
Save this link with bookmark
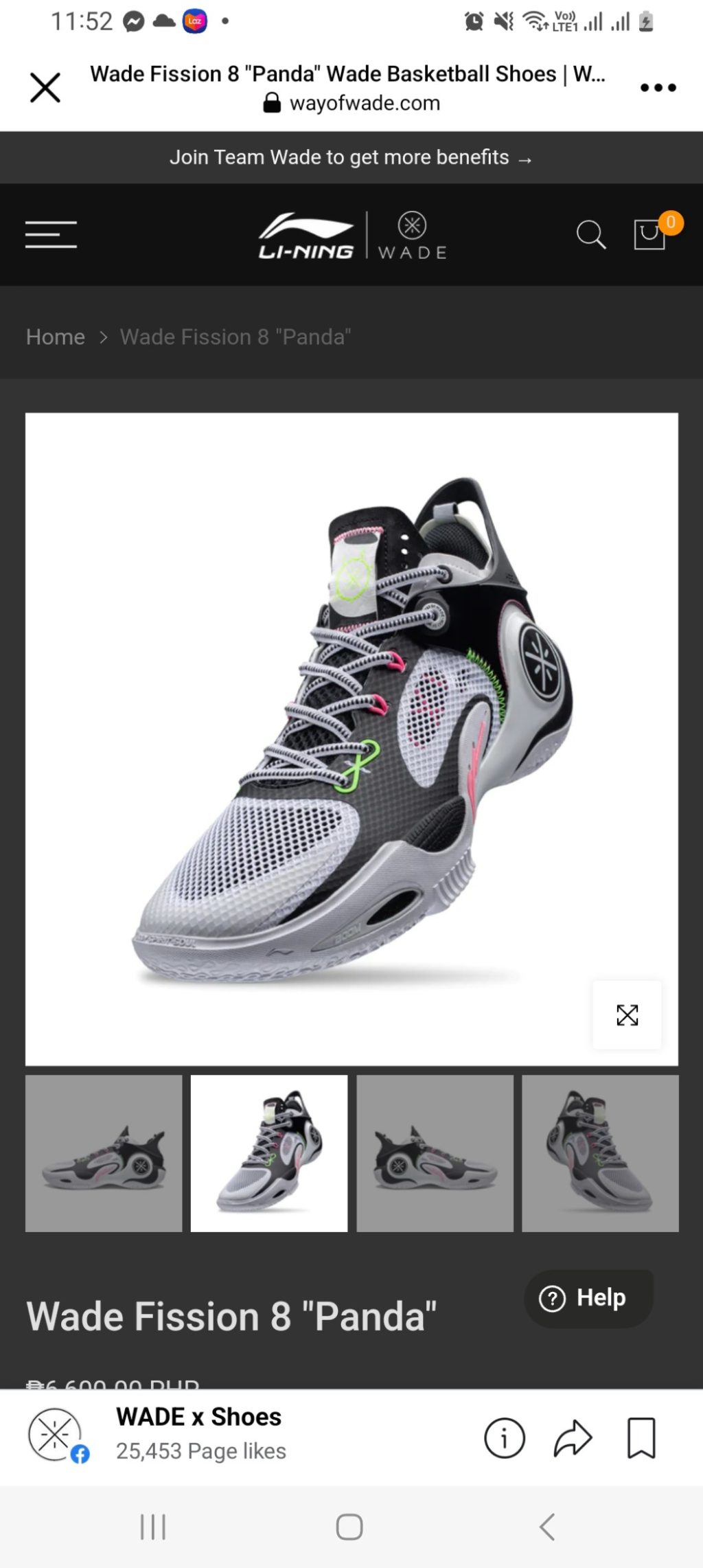(641, 1438)
